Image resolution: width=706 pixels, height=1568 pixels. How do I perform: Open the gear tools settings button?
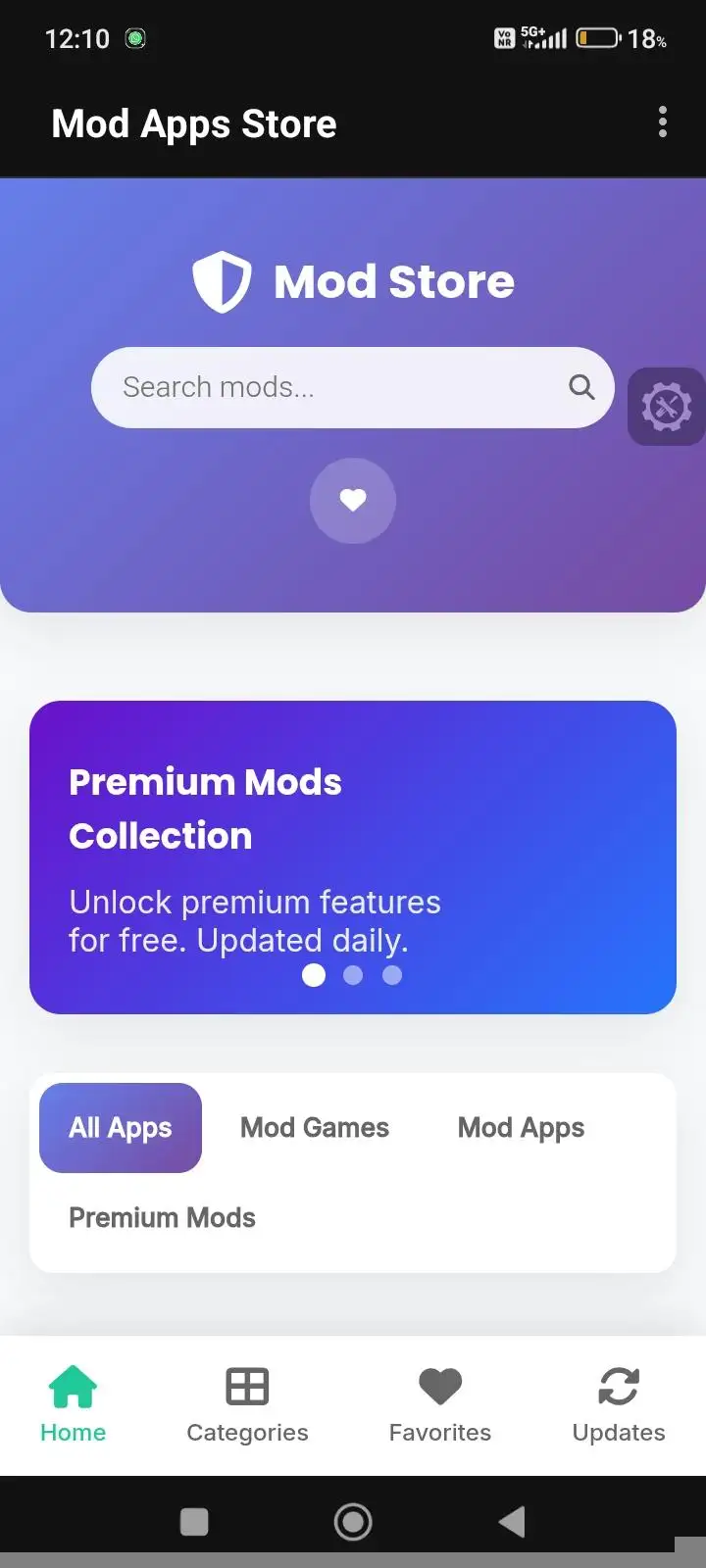tap(667, 407)
